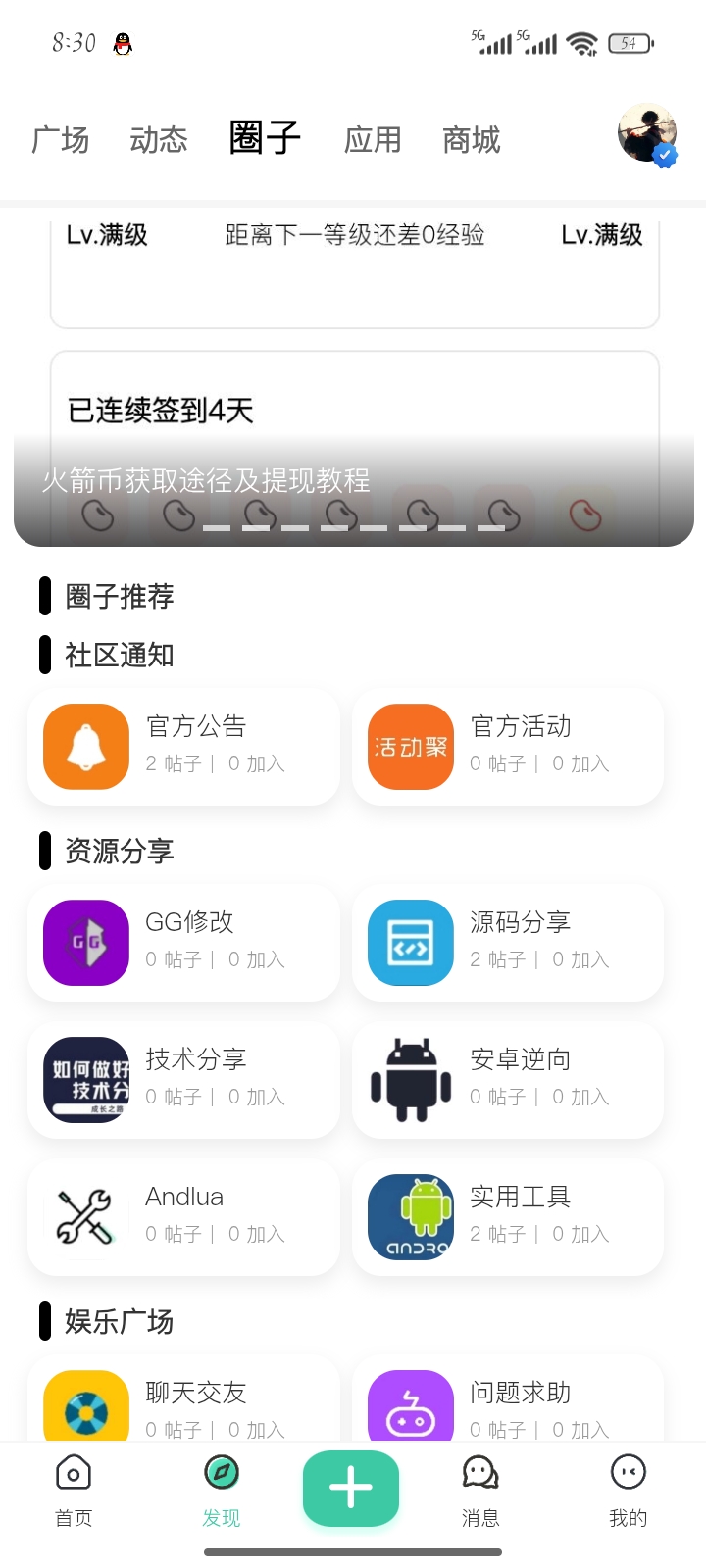Open the 问题求助 circle

pos(508,1403)
